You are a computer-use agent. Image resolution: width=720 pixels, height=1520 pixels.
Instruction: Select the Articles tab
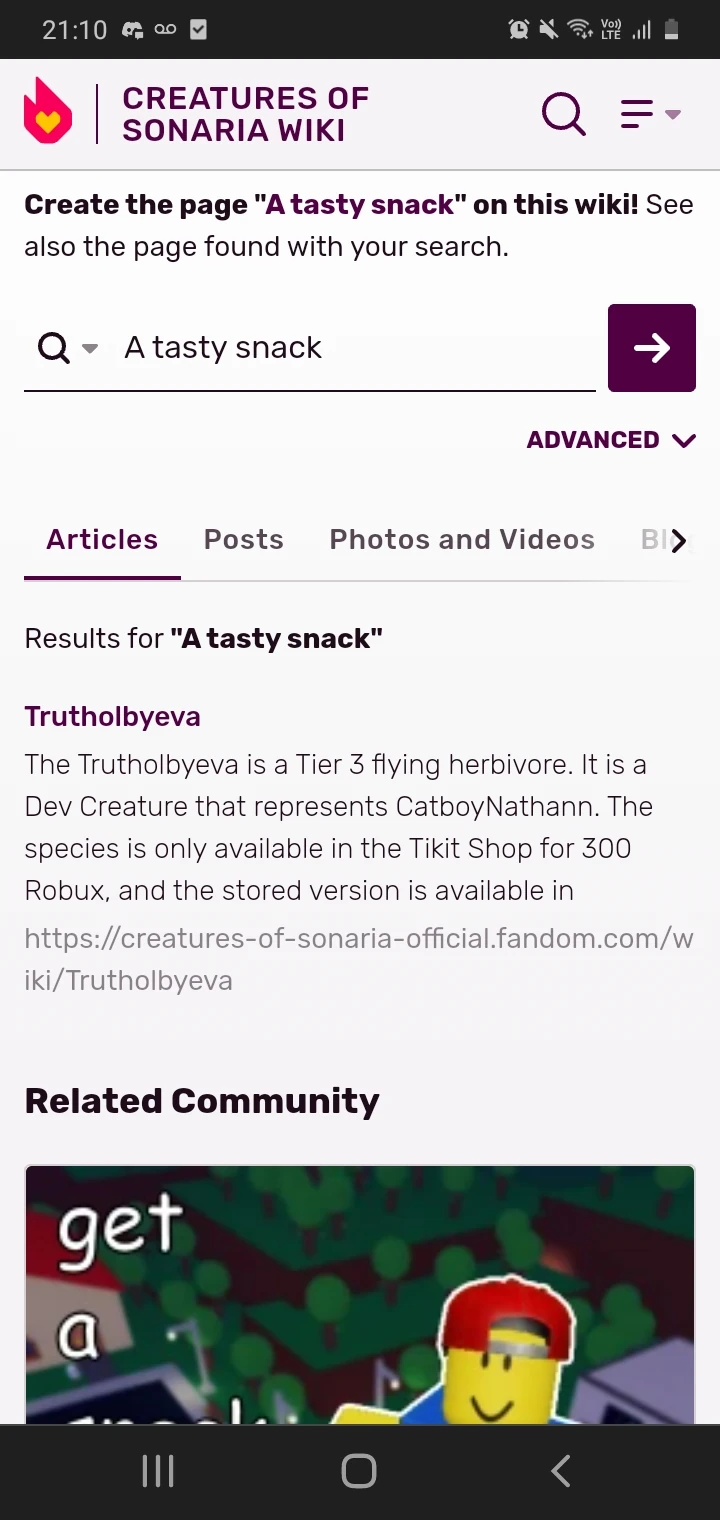pos(101,540)
